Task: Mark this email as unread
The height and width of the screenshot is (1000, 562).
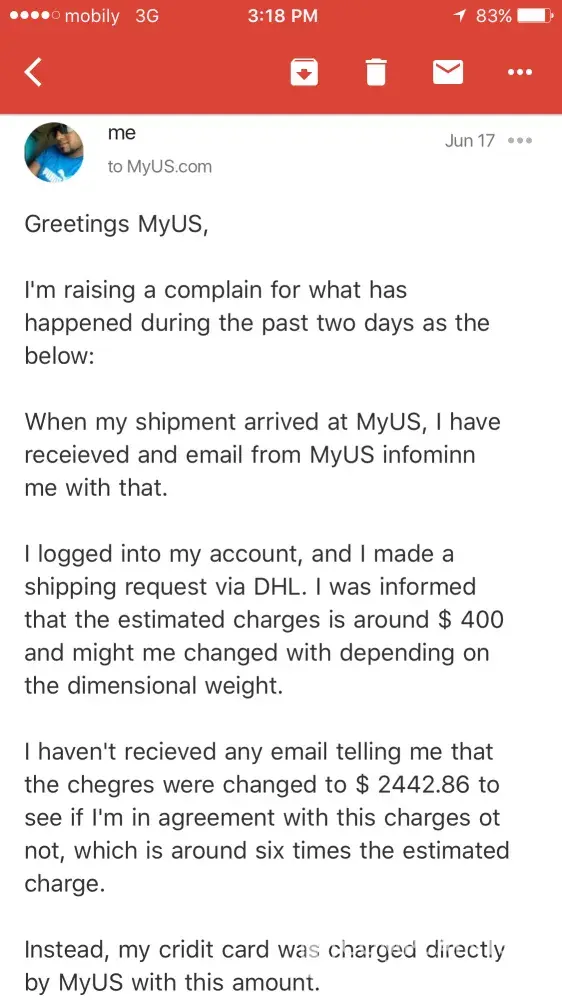Action: [x=448, y=71]
